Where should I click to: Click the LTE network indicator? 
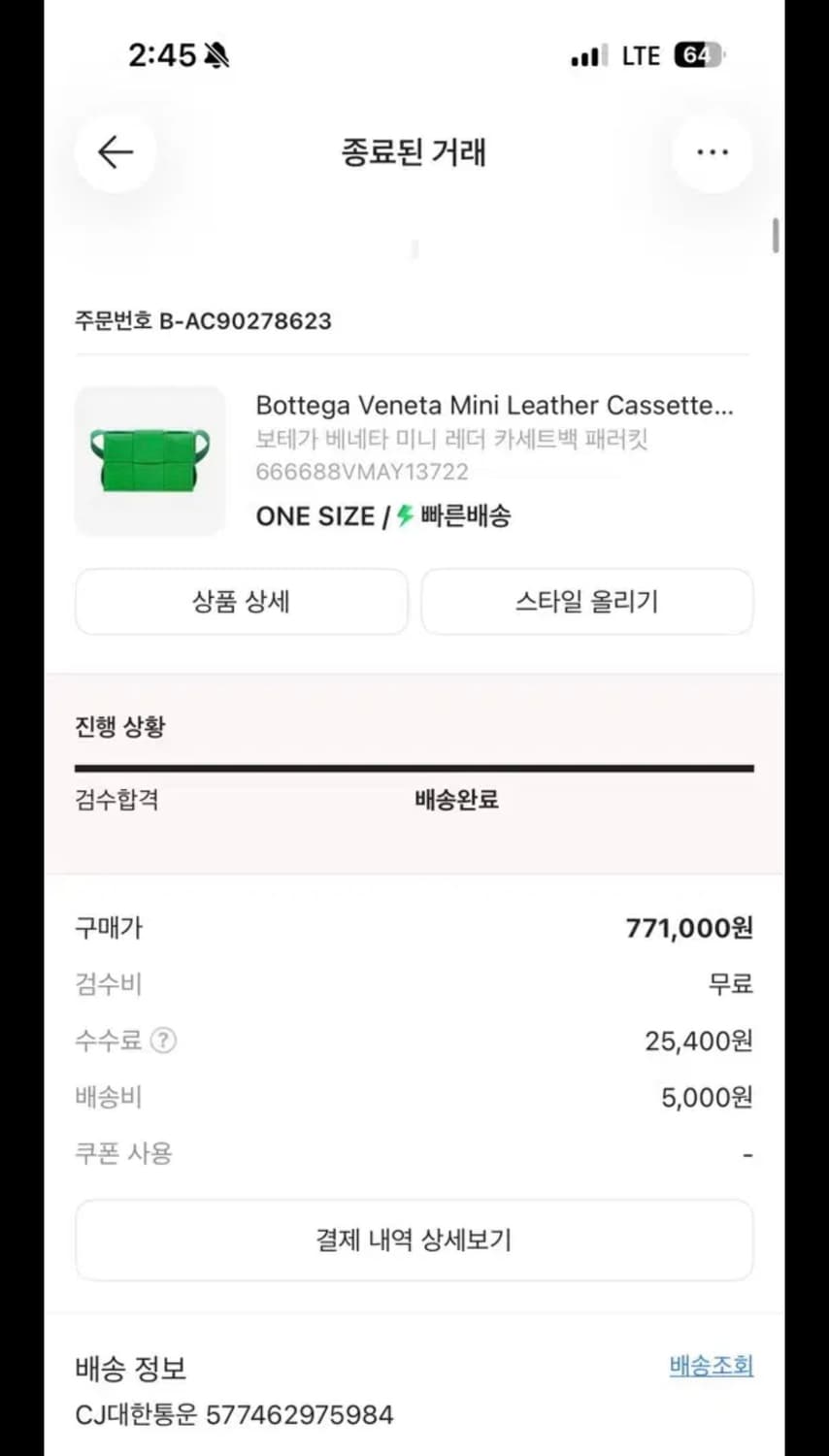pyautogui.click(x=640, y=55)
